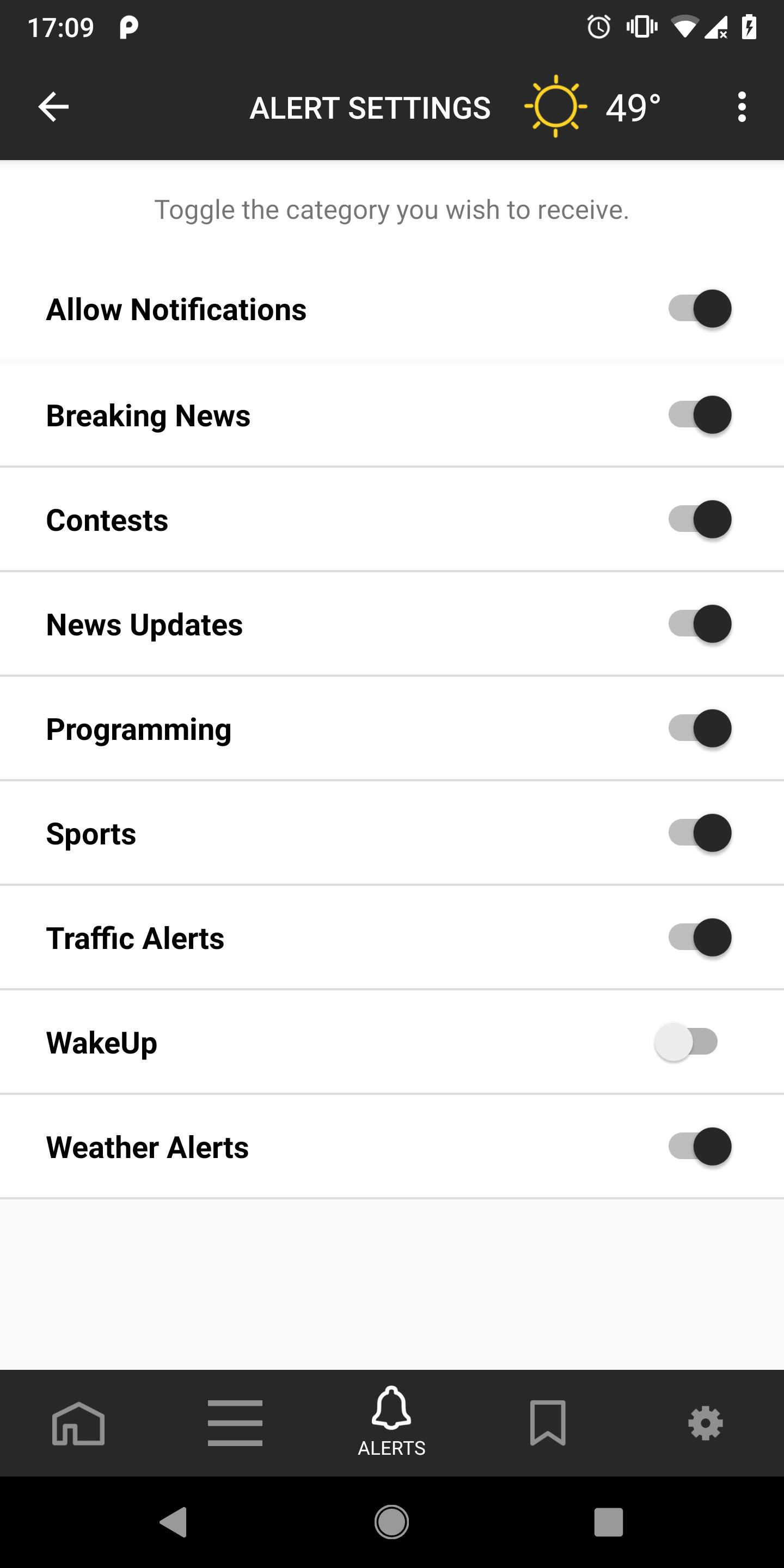Enable the WakeUp alerts toggle

pyautogui.click(x=687, y=1042)
